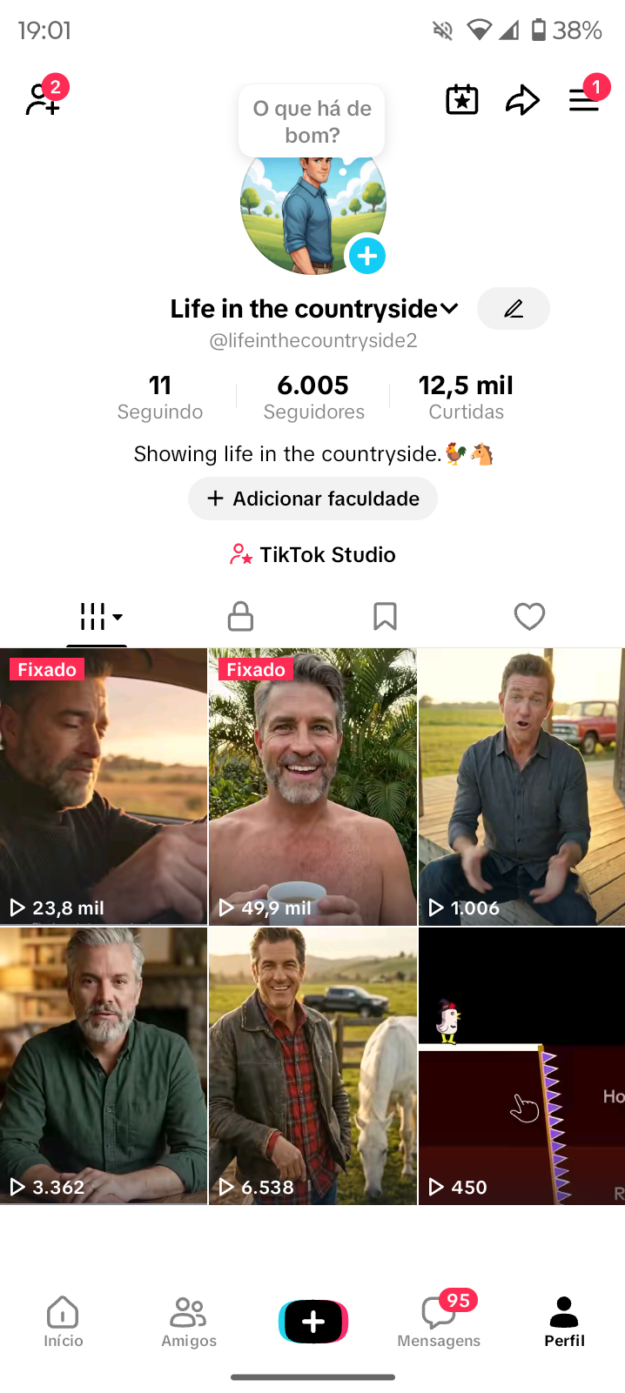Open the pinned video with 23,8 mil views

(x=103, y=786)
